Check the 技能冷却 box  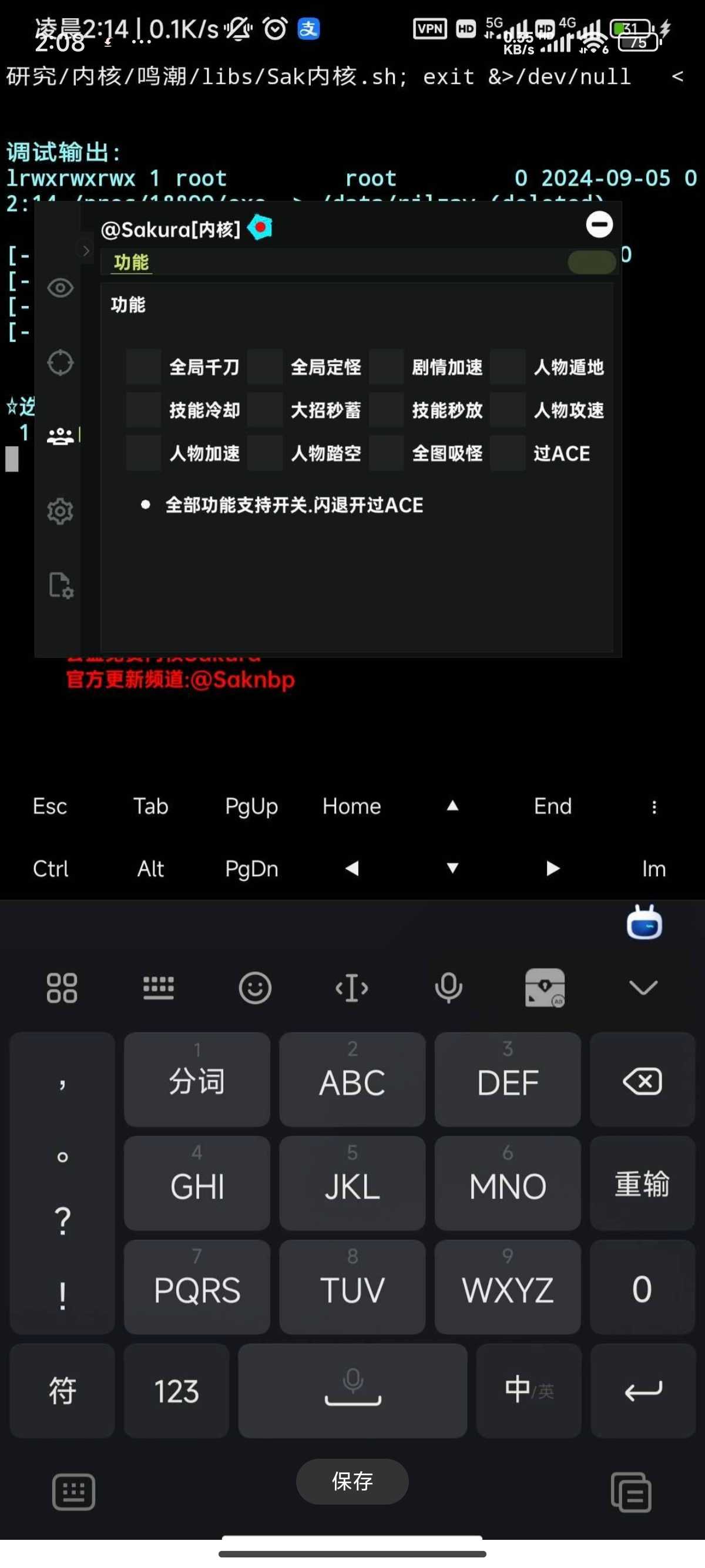pos(144,410)
